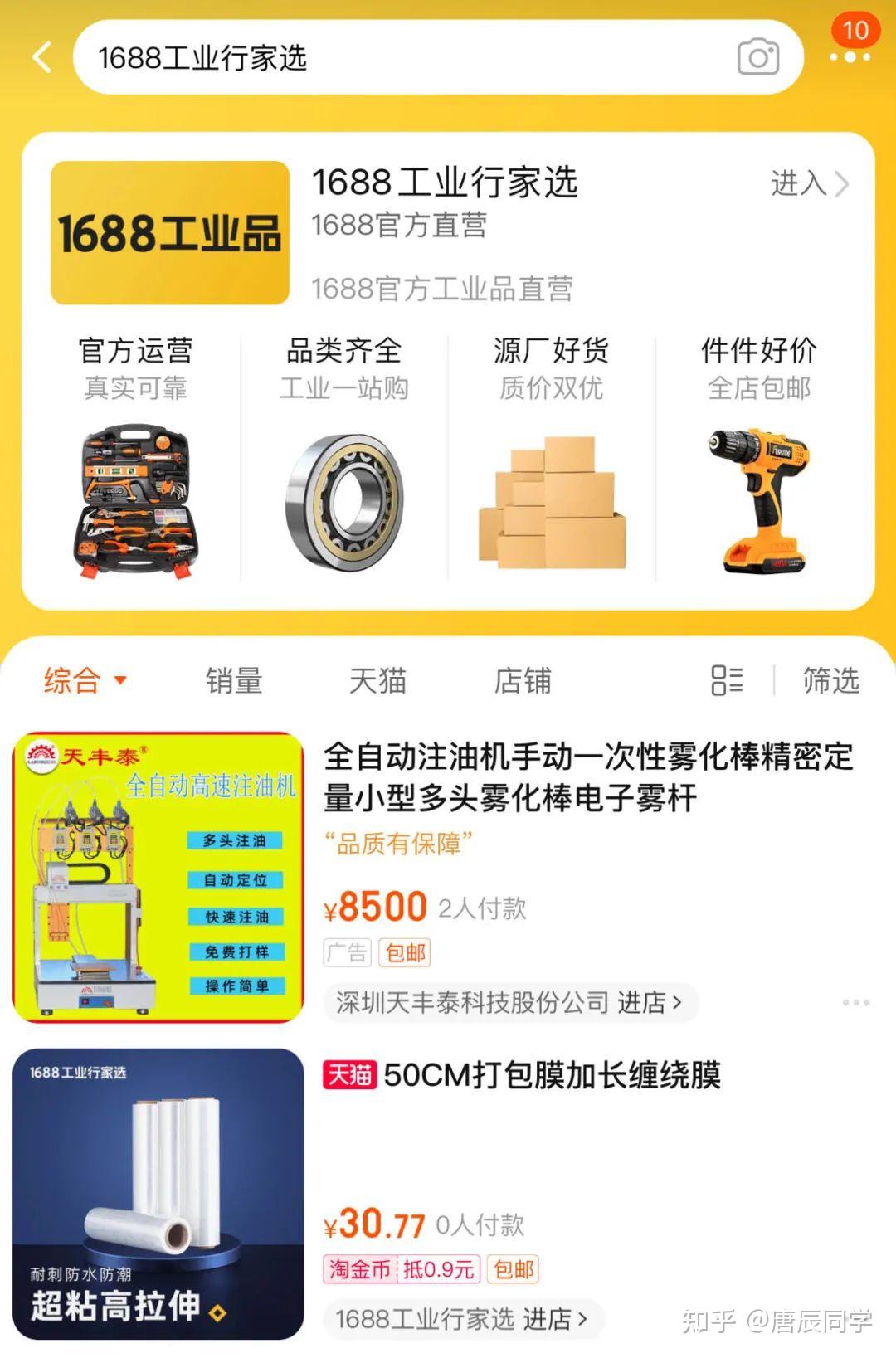
Task: Switch to the 销量 sort tab
Action: coord(233,680)
